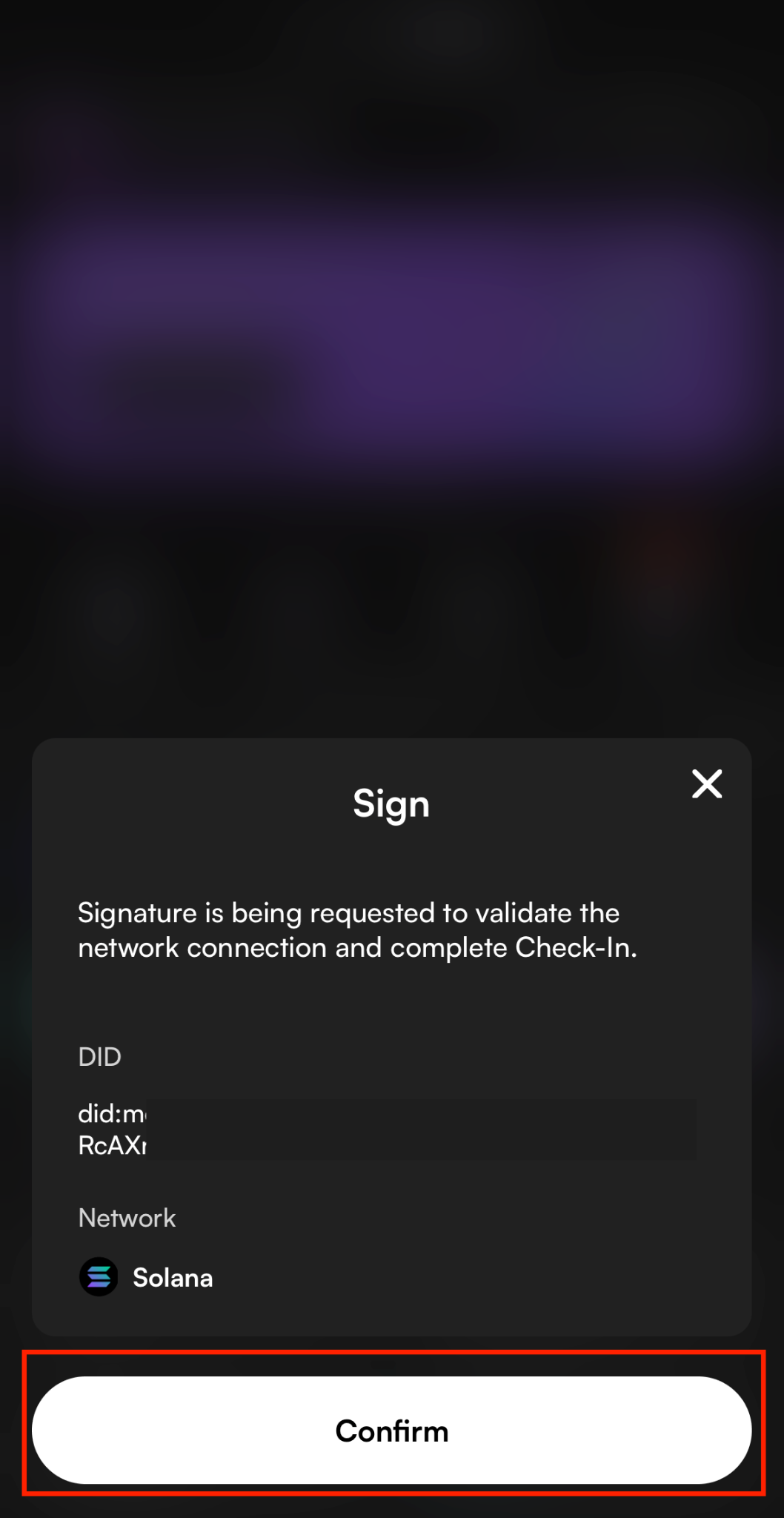Click the blurred background above the dialog
Screen dimensions: 784x1518
391,371
